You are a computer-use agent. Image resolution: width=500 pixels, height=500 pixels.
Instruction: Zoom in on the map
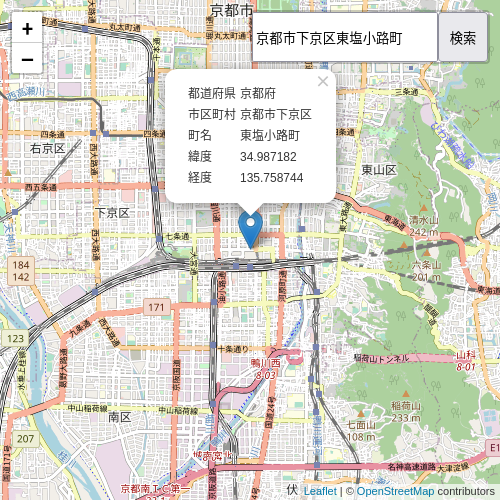pos(27,29)
